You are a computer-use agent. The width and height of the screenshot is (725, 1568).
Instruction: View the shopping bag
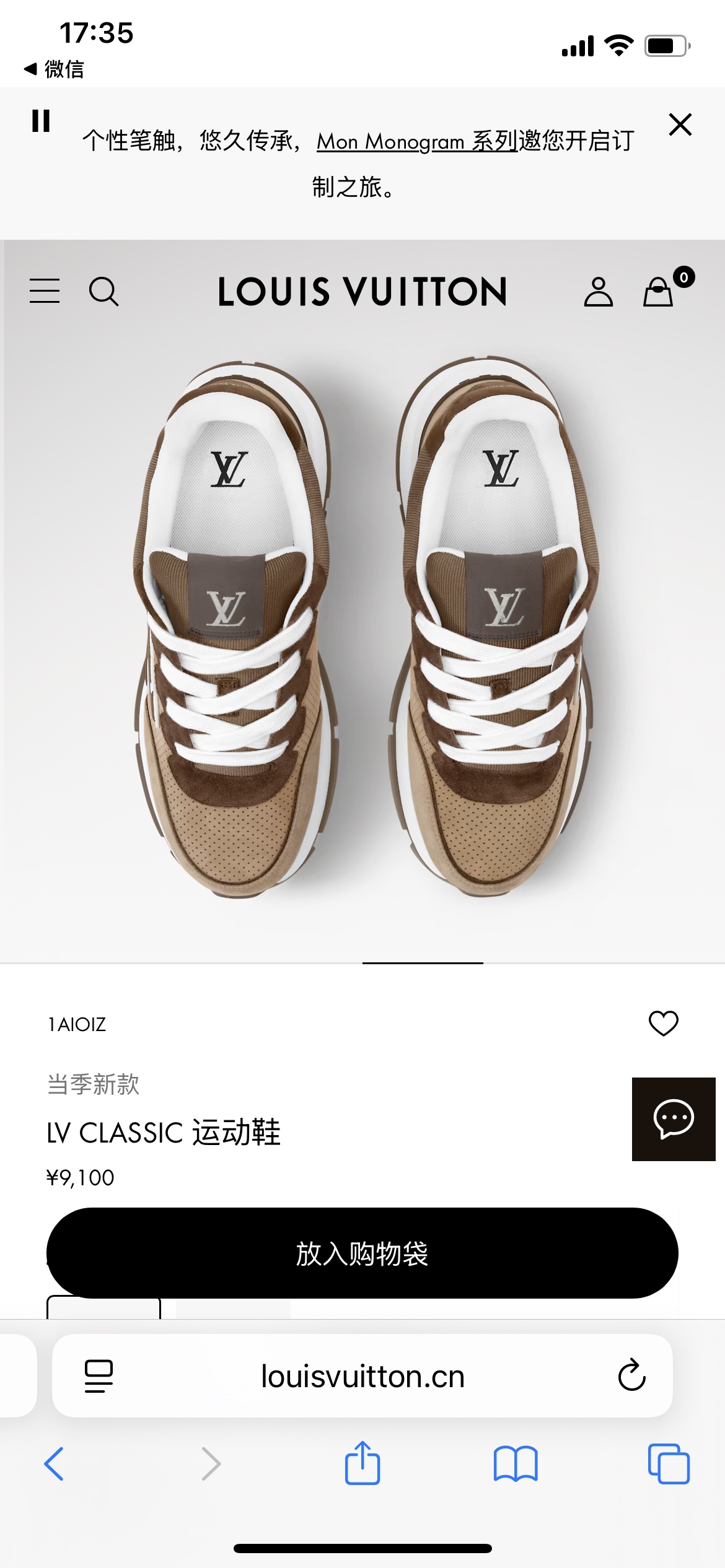pyautogui.click(x=659, y=292)
